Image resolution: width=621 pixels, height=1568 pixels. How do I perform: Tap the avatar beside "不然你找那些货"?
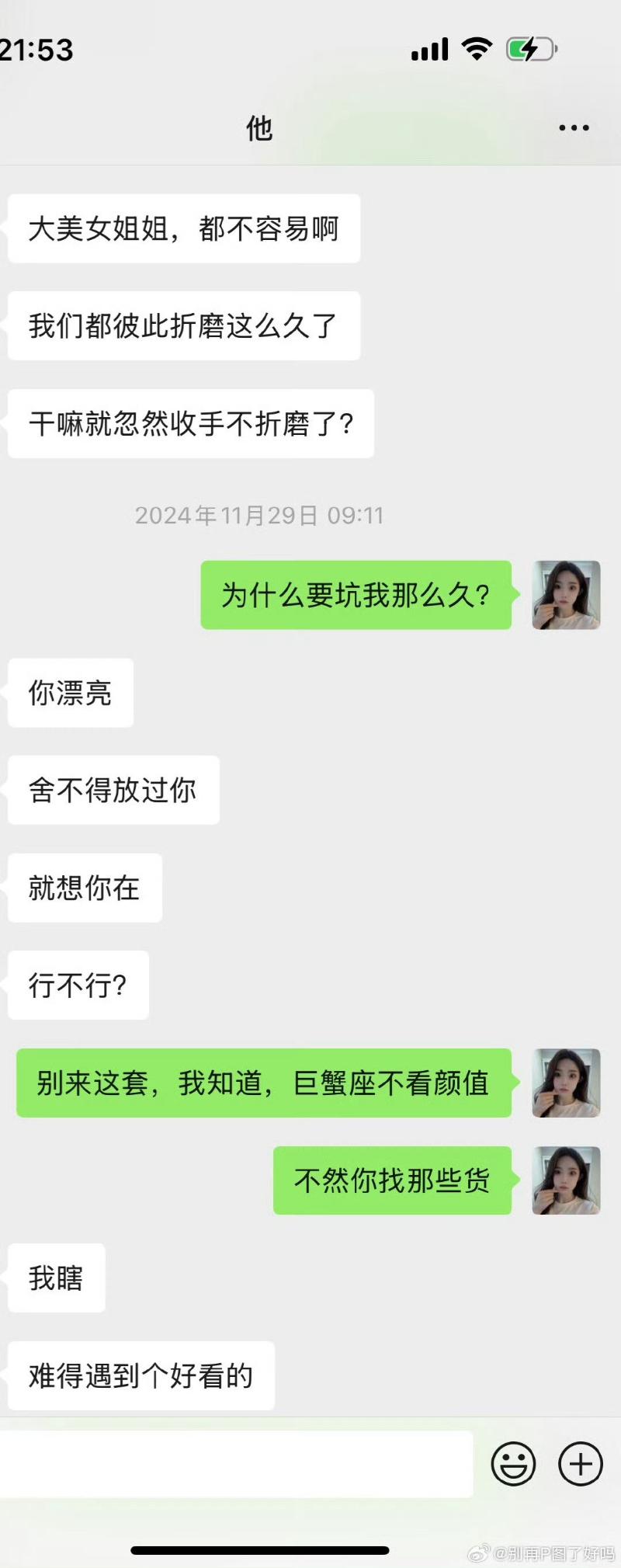point(566,1180)
